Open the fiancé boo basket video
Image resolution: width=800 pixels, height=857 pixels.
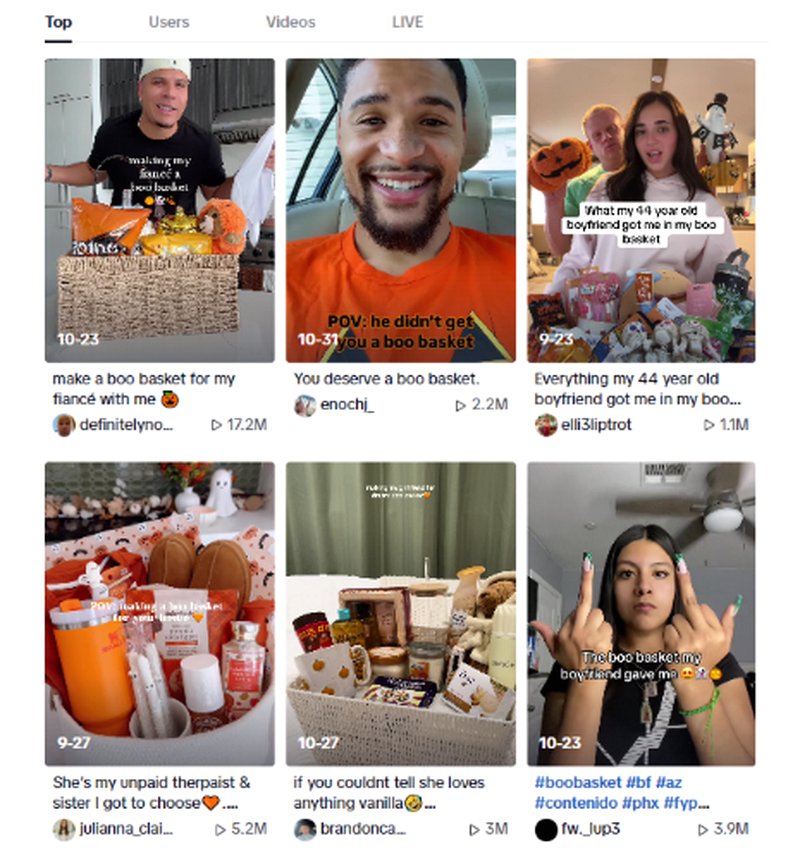pos(160,210)
